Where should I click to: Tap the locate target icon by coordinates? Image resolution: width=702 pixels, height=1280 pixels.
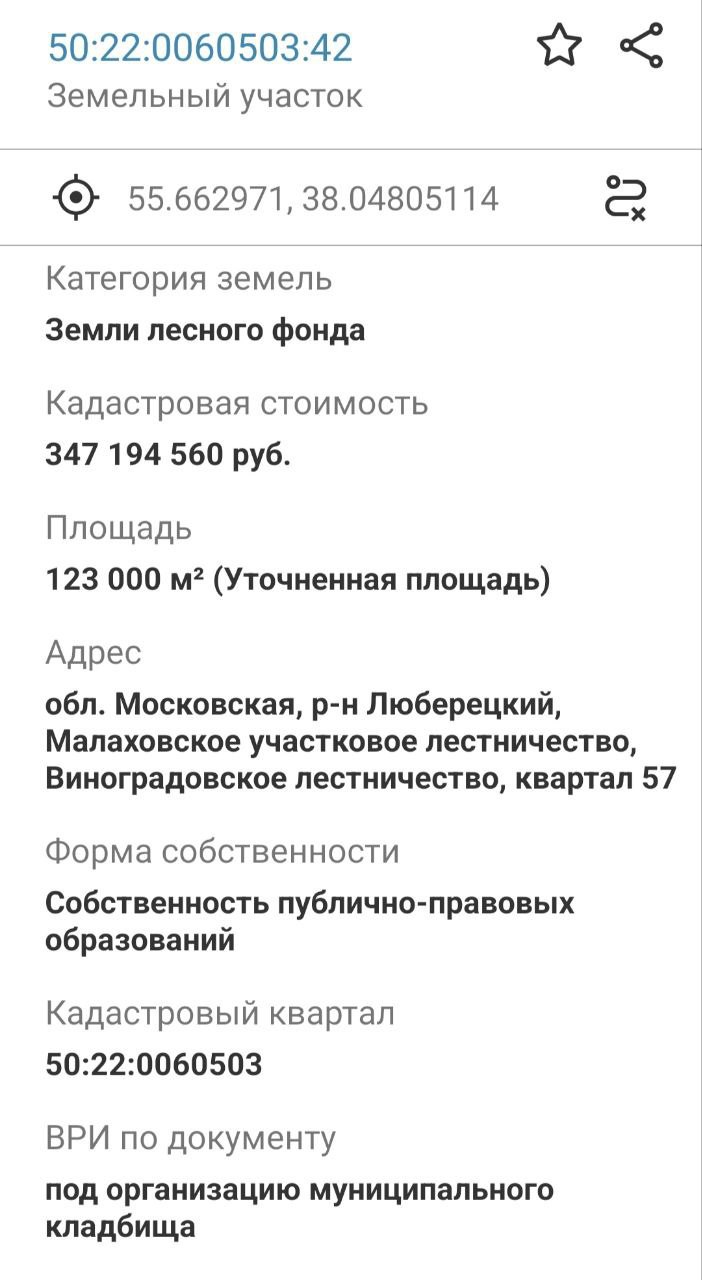[75, 197]
